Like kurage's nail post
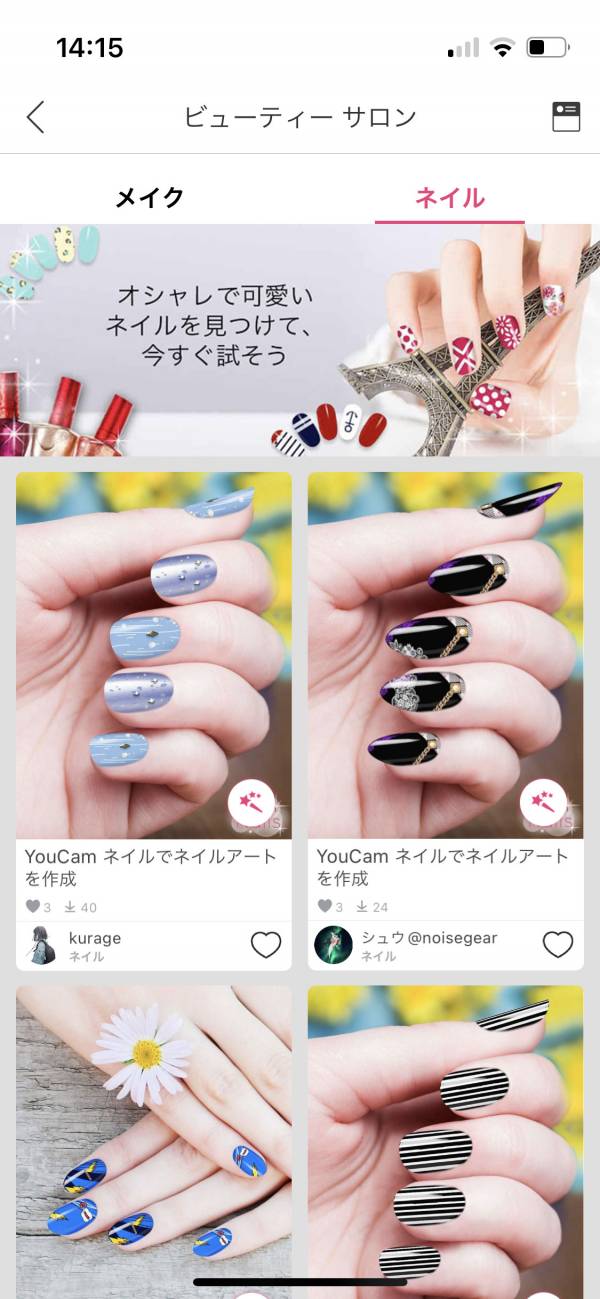Screen dimensions: 600x1299 (266, 945)
